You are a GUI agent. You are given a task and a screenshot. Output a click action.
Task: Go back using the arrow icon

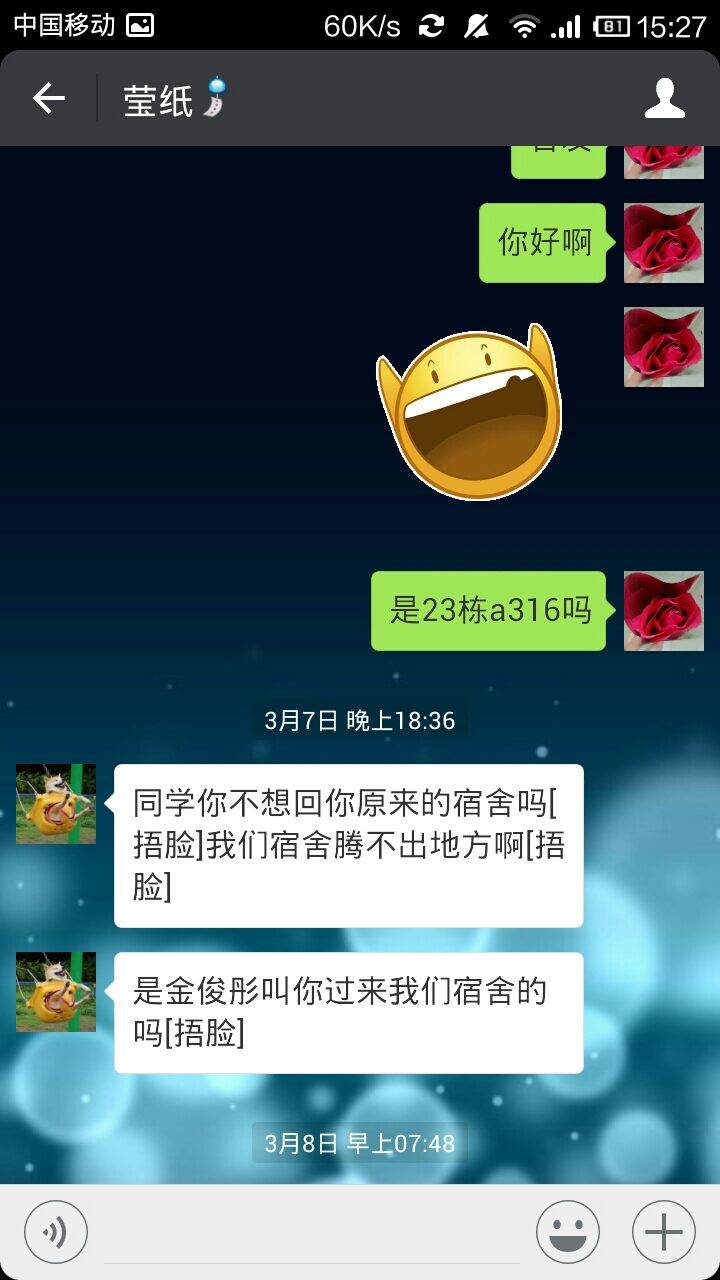pyautogui.click(x=48, y=98)
